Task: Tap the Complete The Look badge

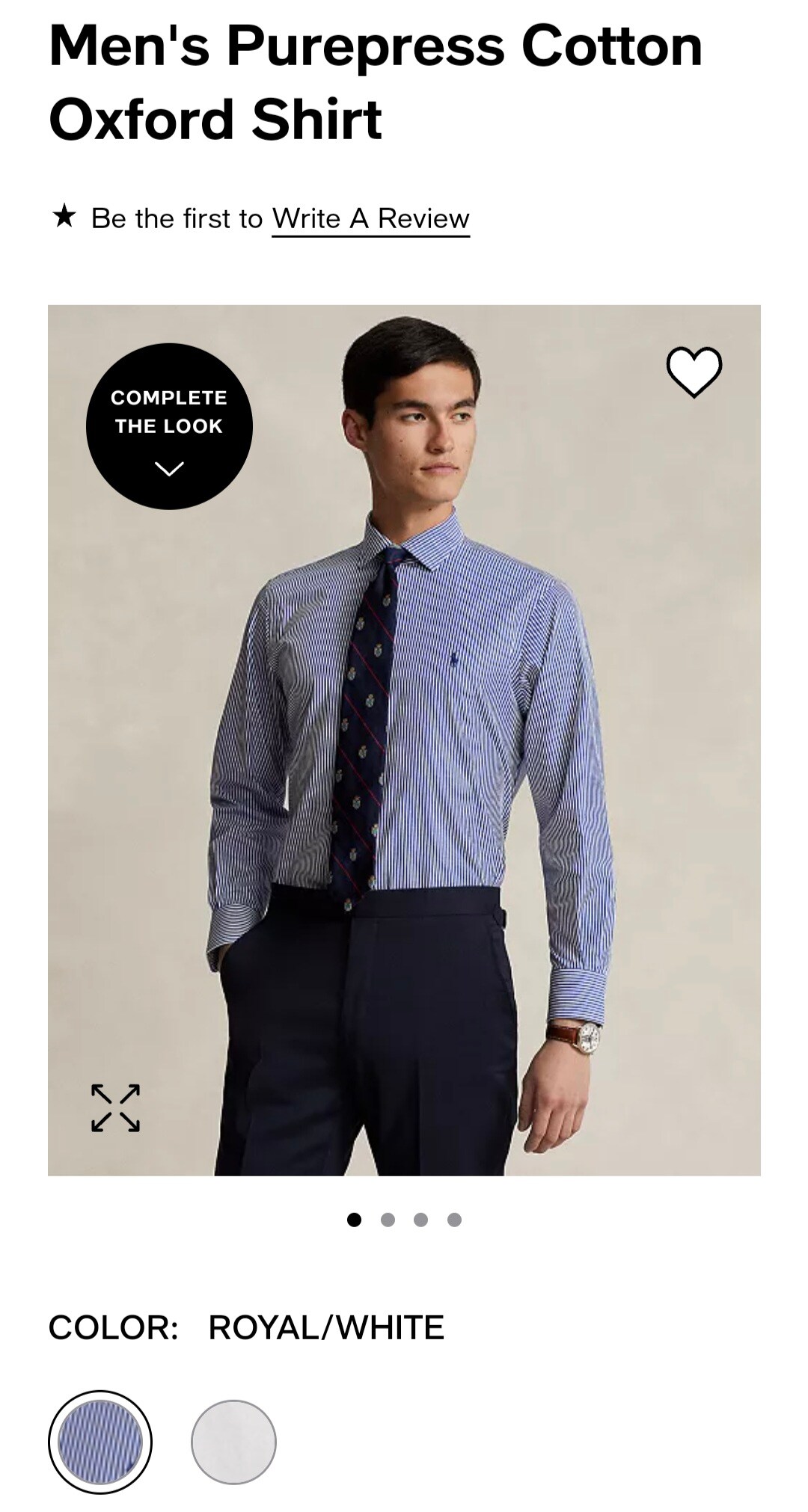Action: 169,426
